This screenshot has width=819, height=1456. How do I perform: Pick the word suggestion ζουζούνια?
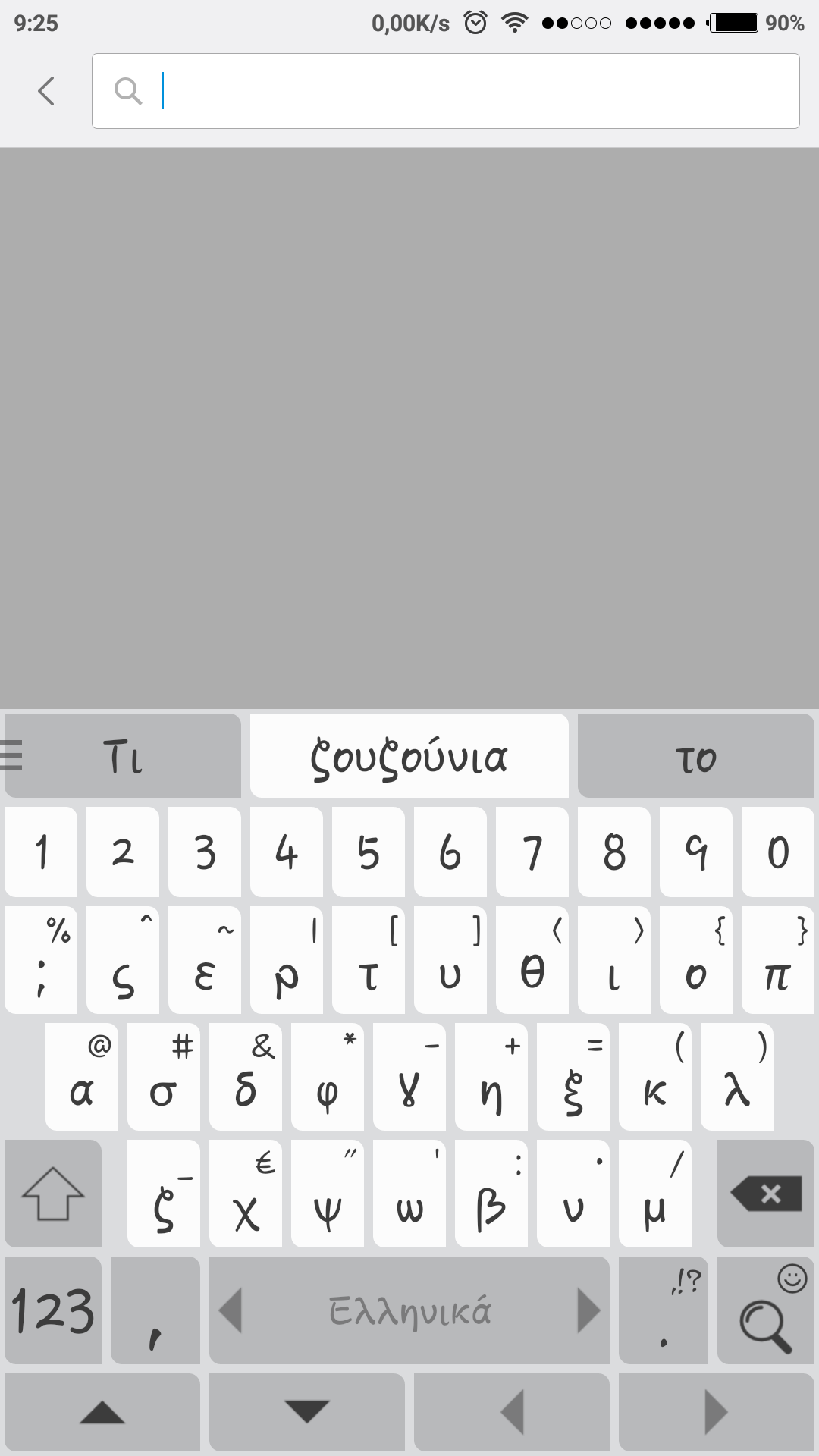[x=409, y=755]
